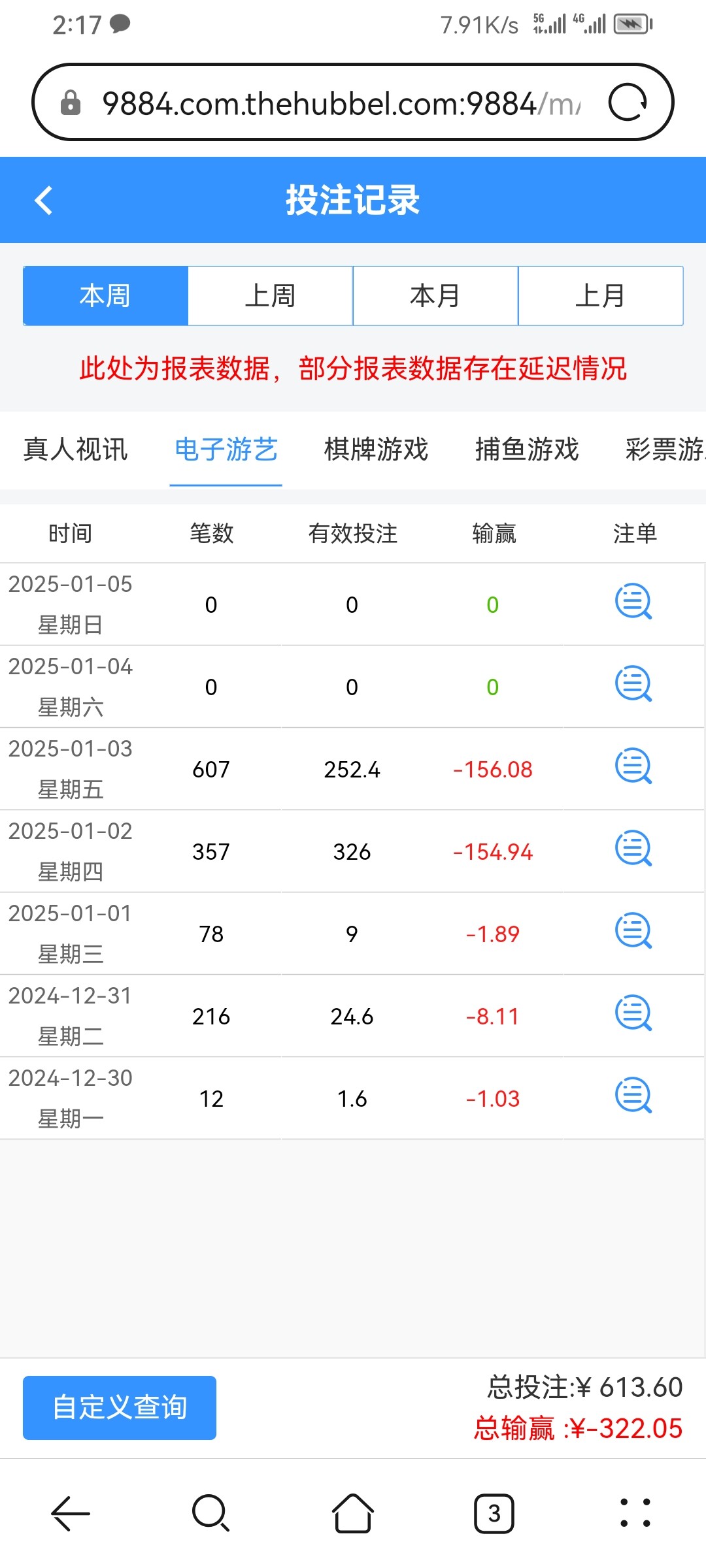Open the browser overflow menu
The height and width of the screenshot is (1568, 706).
pyautogui.click(x=635, y=1513)
